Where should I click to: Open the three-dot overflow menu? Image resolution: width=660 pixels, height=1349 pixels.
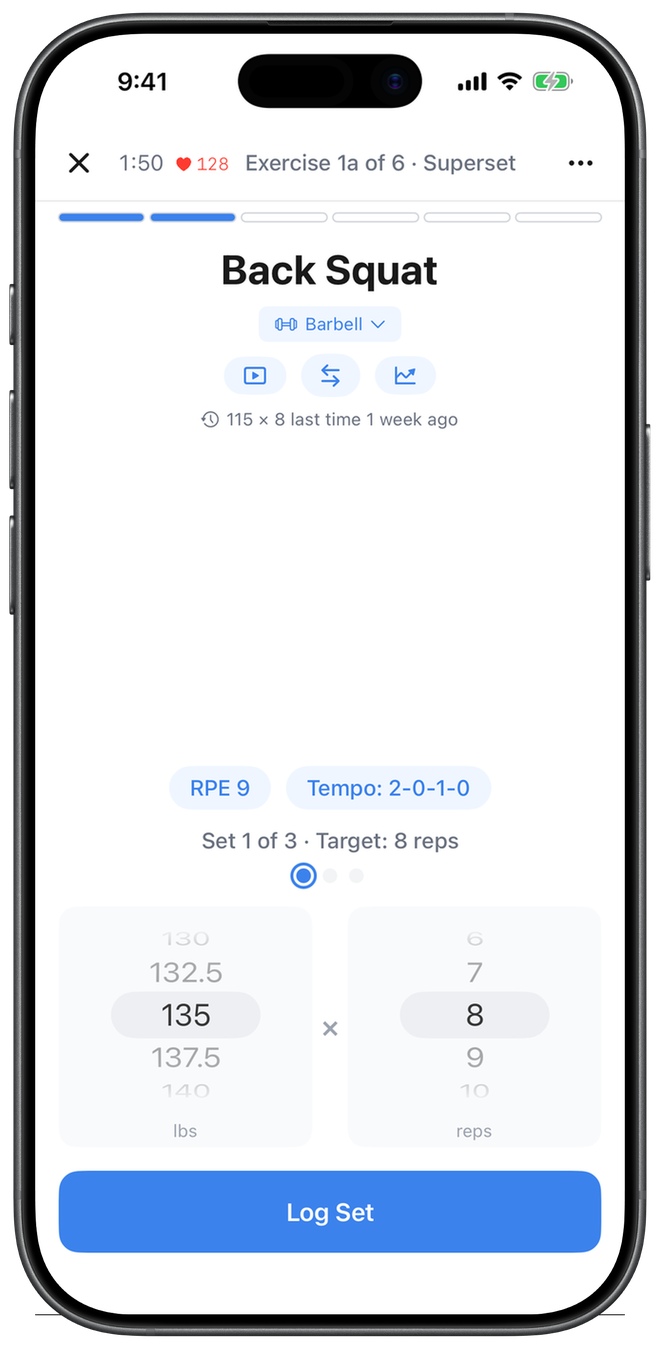(580, 163)
